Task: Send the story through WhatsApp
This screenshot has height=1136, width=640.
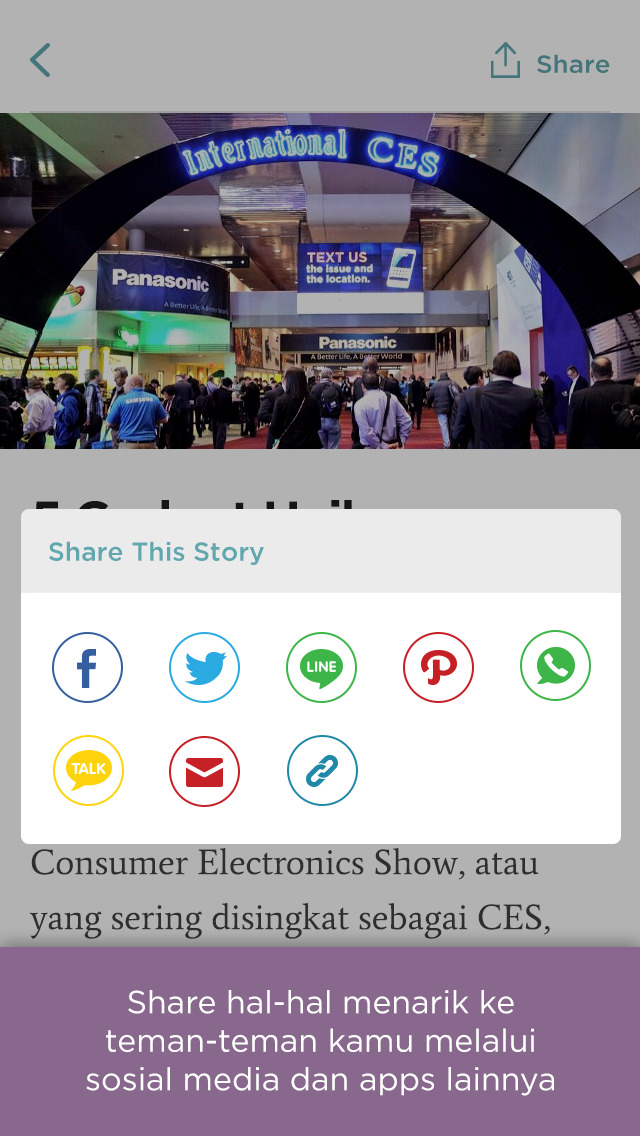Action: [x=555, y=666]
